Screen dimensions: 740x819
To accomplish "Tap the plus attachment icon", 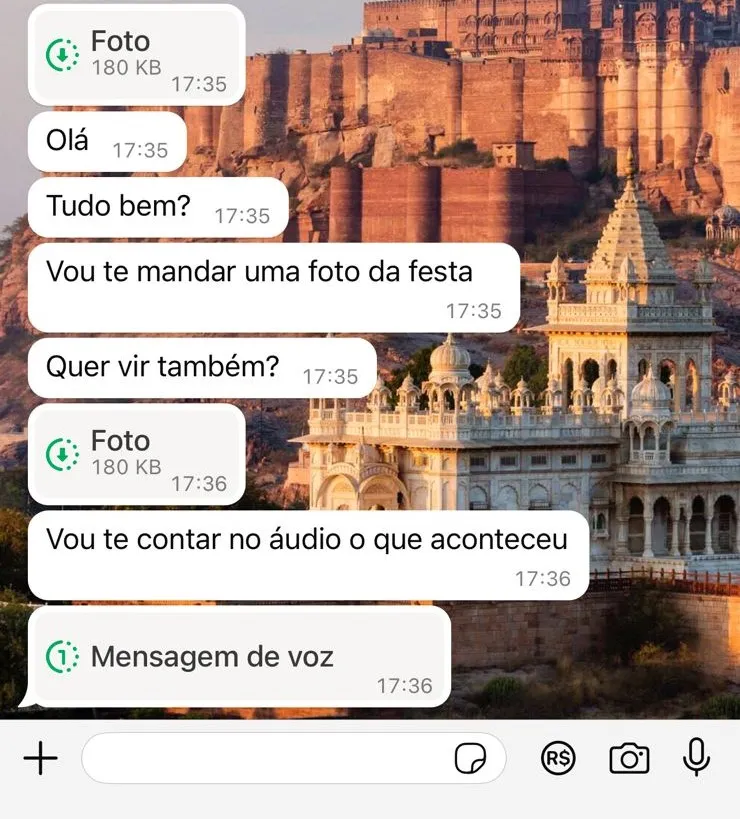I will coord(40,757).
